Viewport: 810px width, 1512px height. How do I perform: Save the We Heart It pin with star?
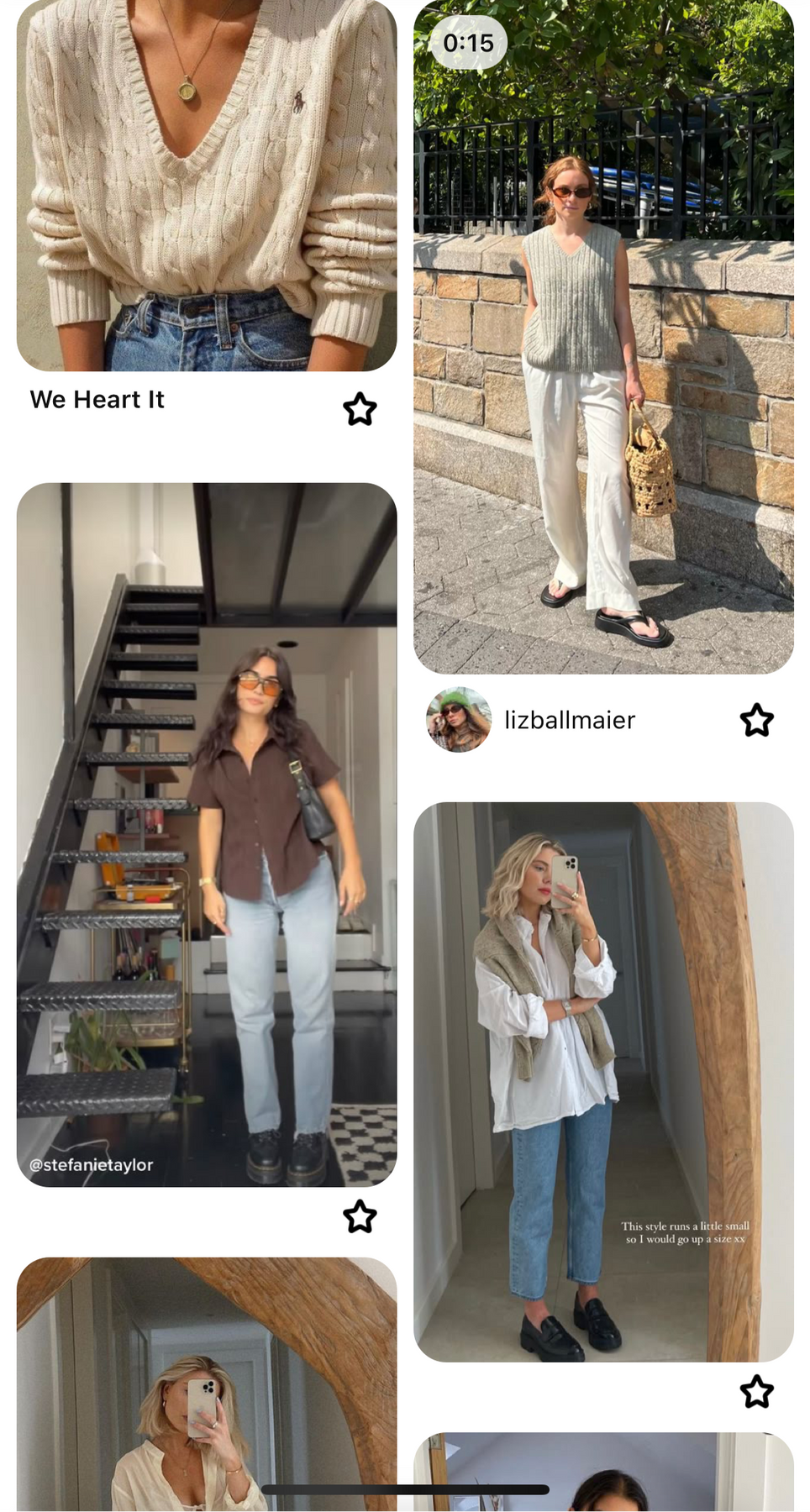click(x=360, y=409)
